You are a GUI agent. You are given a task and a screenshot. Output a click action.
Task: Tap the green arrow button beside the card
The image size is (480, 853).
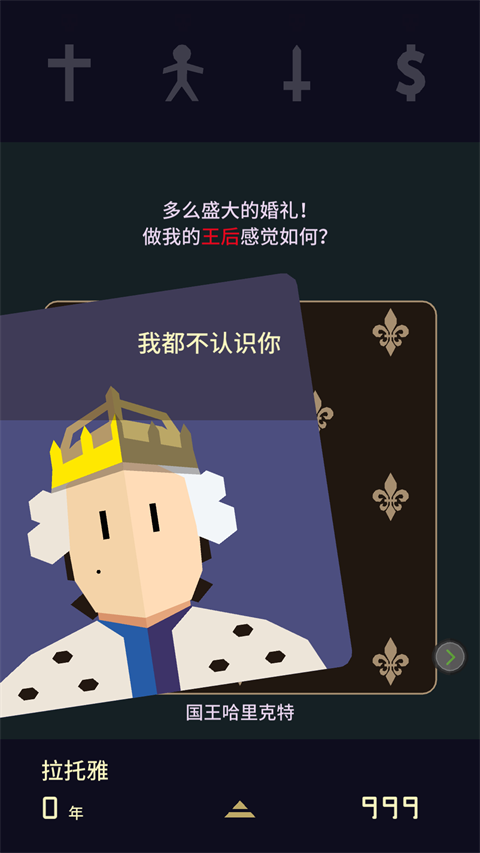[450, 657]
